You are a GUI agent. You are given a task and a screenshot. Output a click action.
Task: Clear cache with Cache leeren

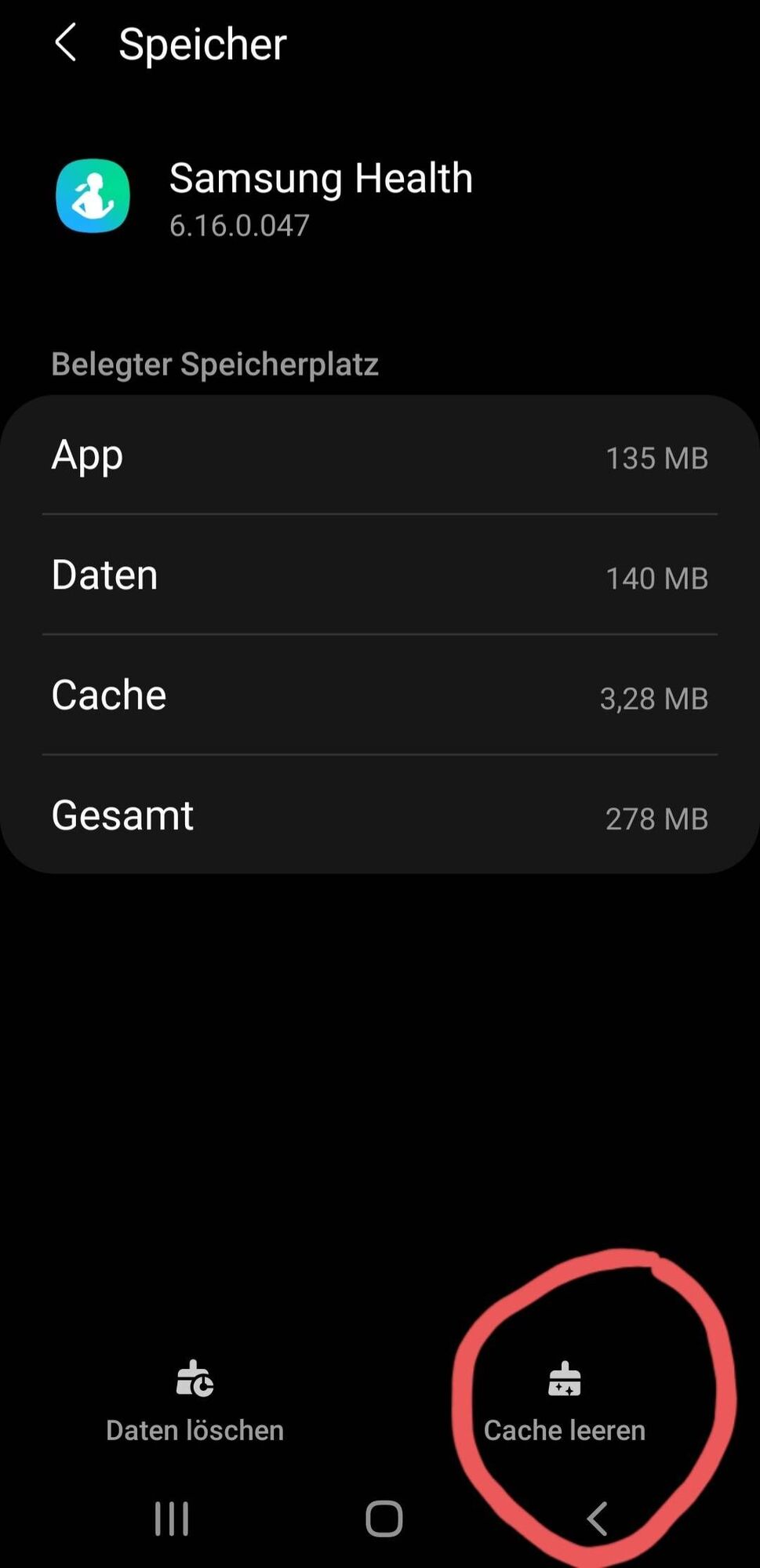click(x=564, y=1402)
